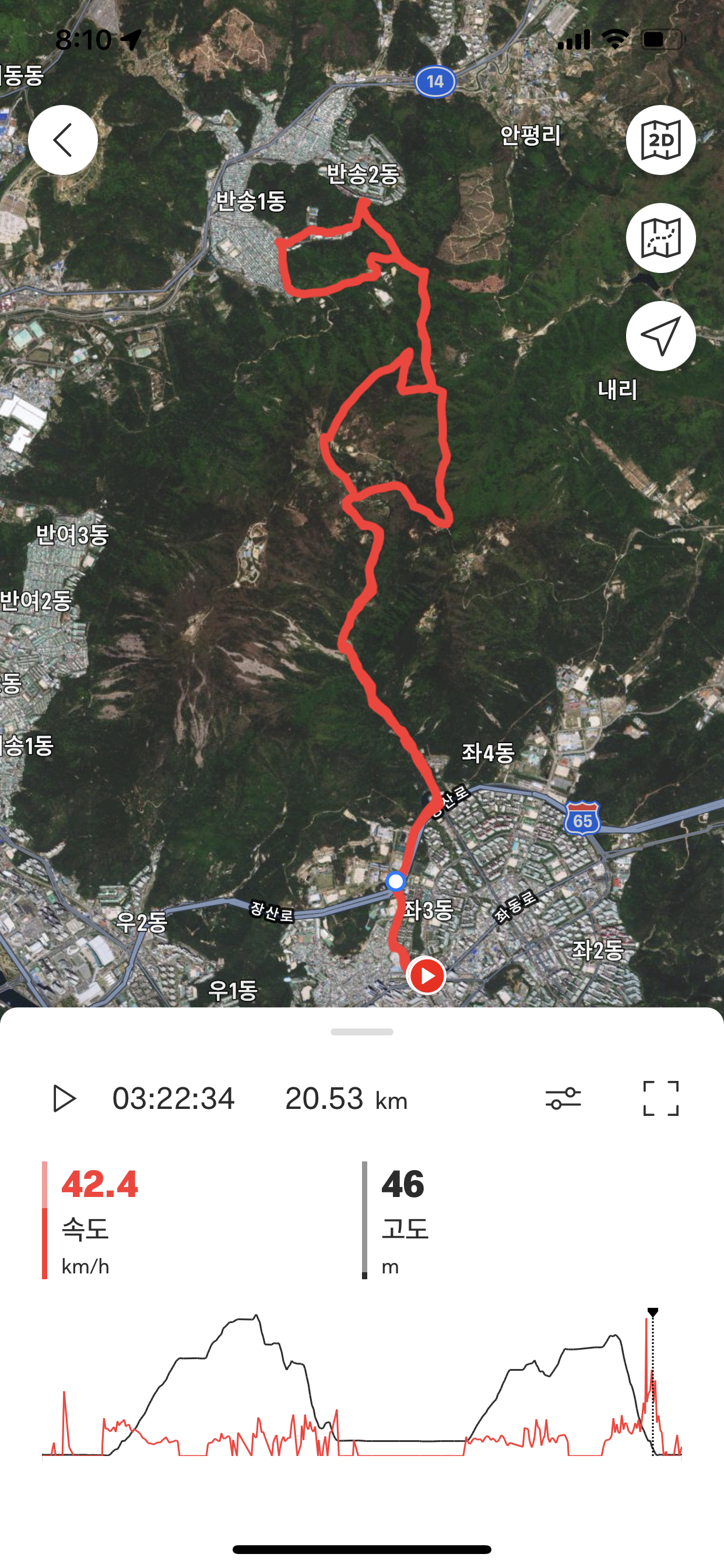724x1568 pixels.
Task: Recenter the map on the route
Action: (660, 335)
